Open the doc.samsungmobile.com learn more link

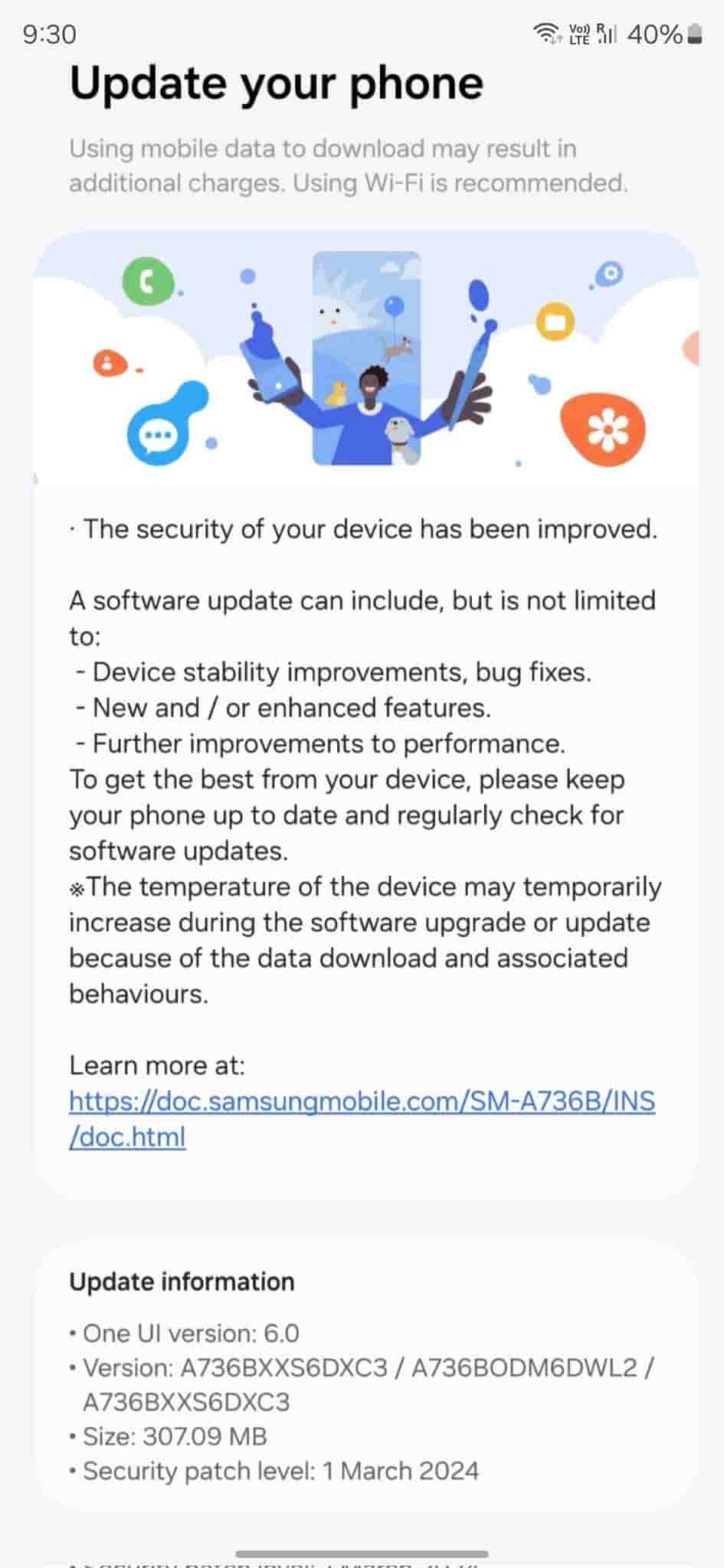(x=362, y=1102)
